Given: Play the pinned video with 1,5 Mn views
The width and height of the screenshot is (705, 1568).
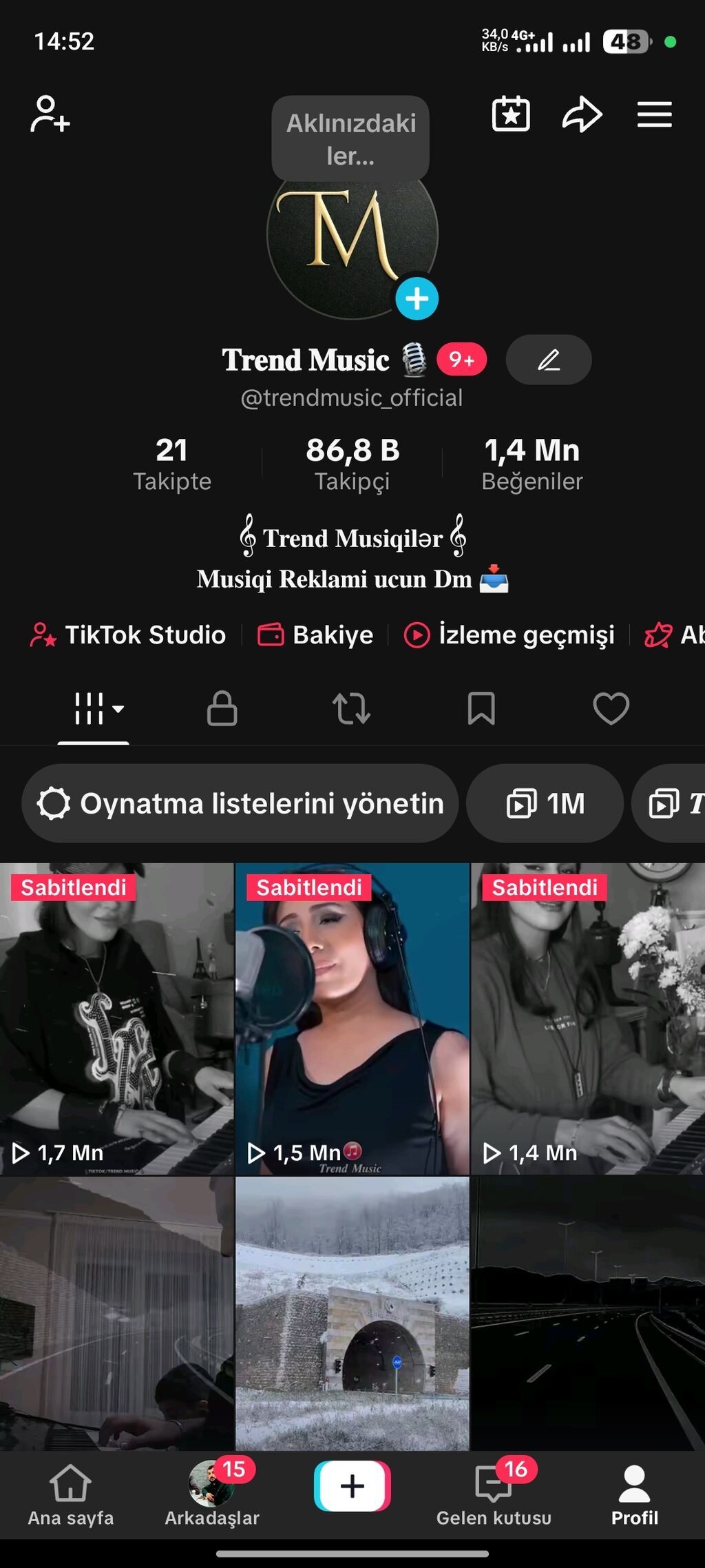Looking at the screenshot, I should tap(352, 1018).
